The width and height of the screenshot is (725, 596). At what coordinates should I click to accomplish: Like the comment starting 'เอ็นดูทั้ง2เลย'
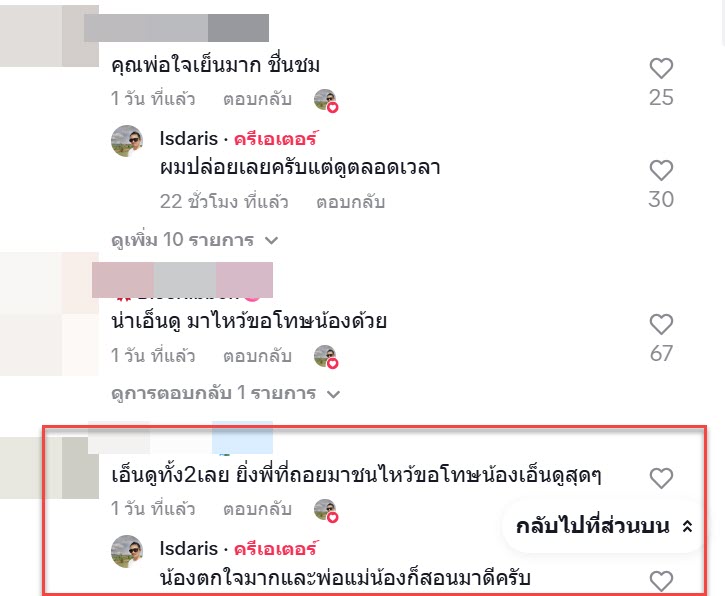coord(661,478)
